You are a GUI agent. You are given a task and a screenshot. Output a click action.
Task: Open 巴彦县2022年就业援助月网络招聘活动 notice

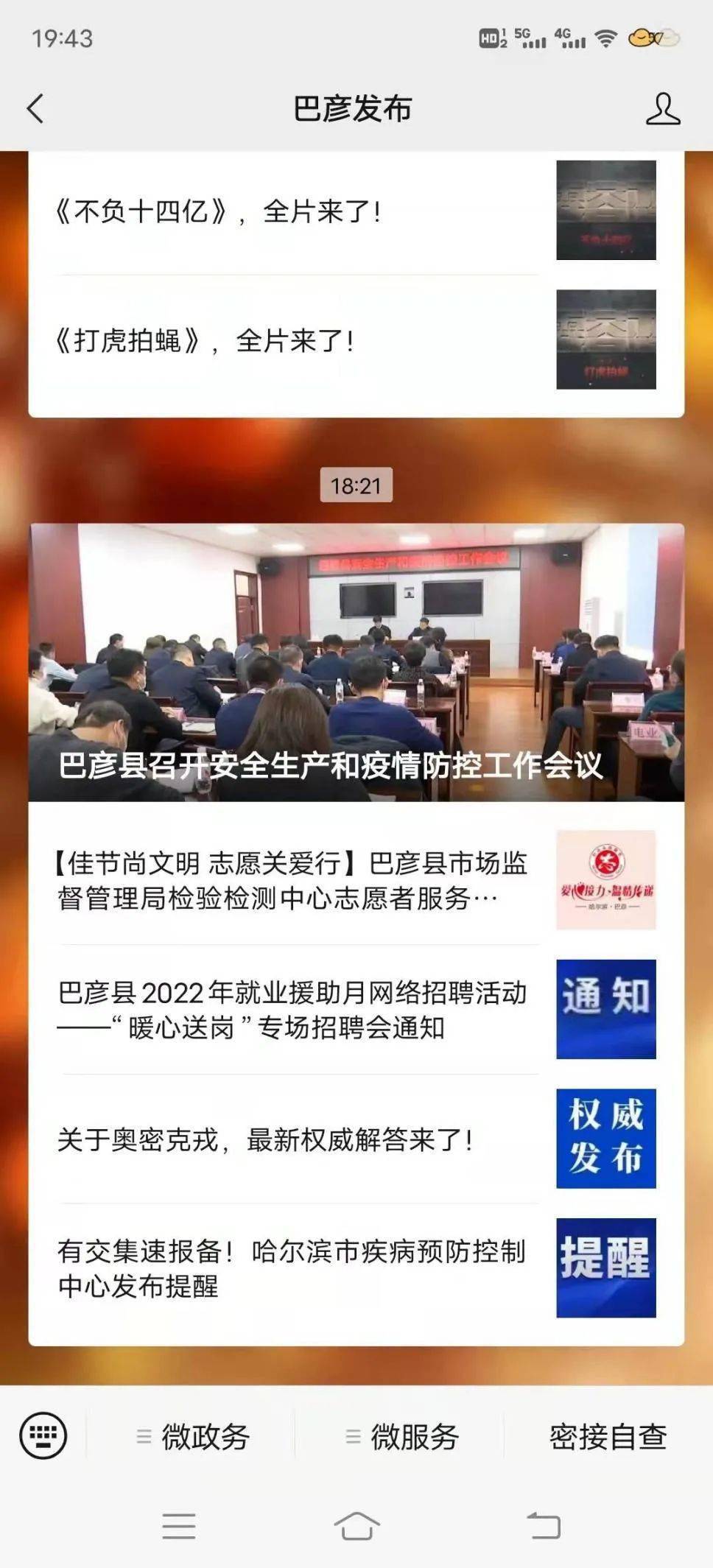295,1010
